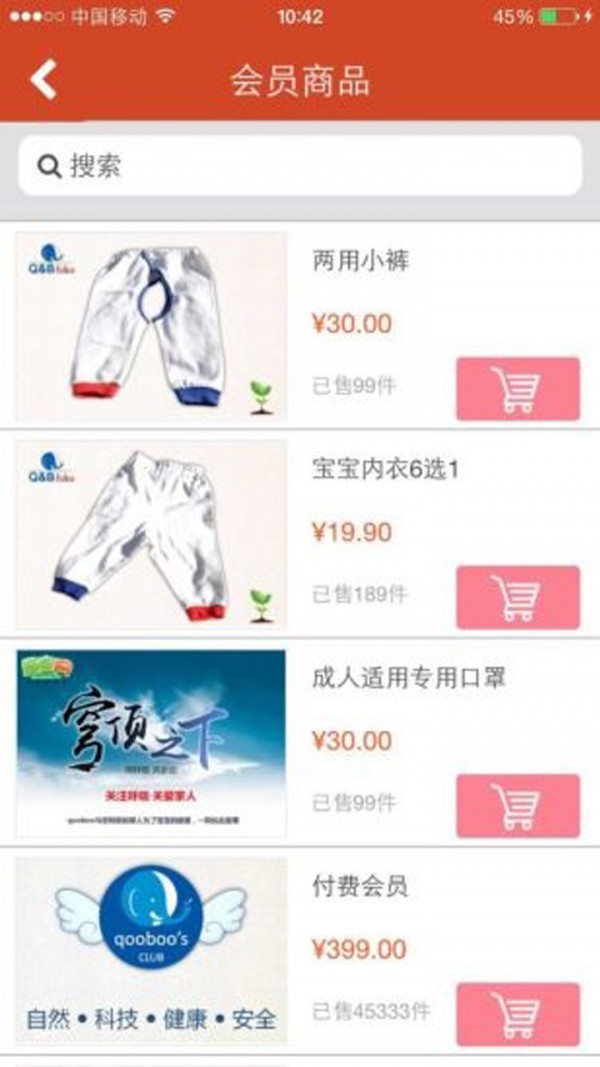Add 两用小裤 to the cart

pyautogui.click(x=517, y=389)
